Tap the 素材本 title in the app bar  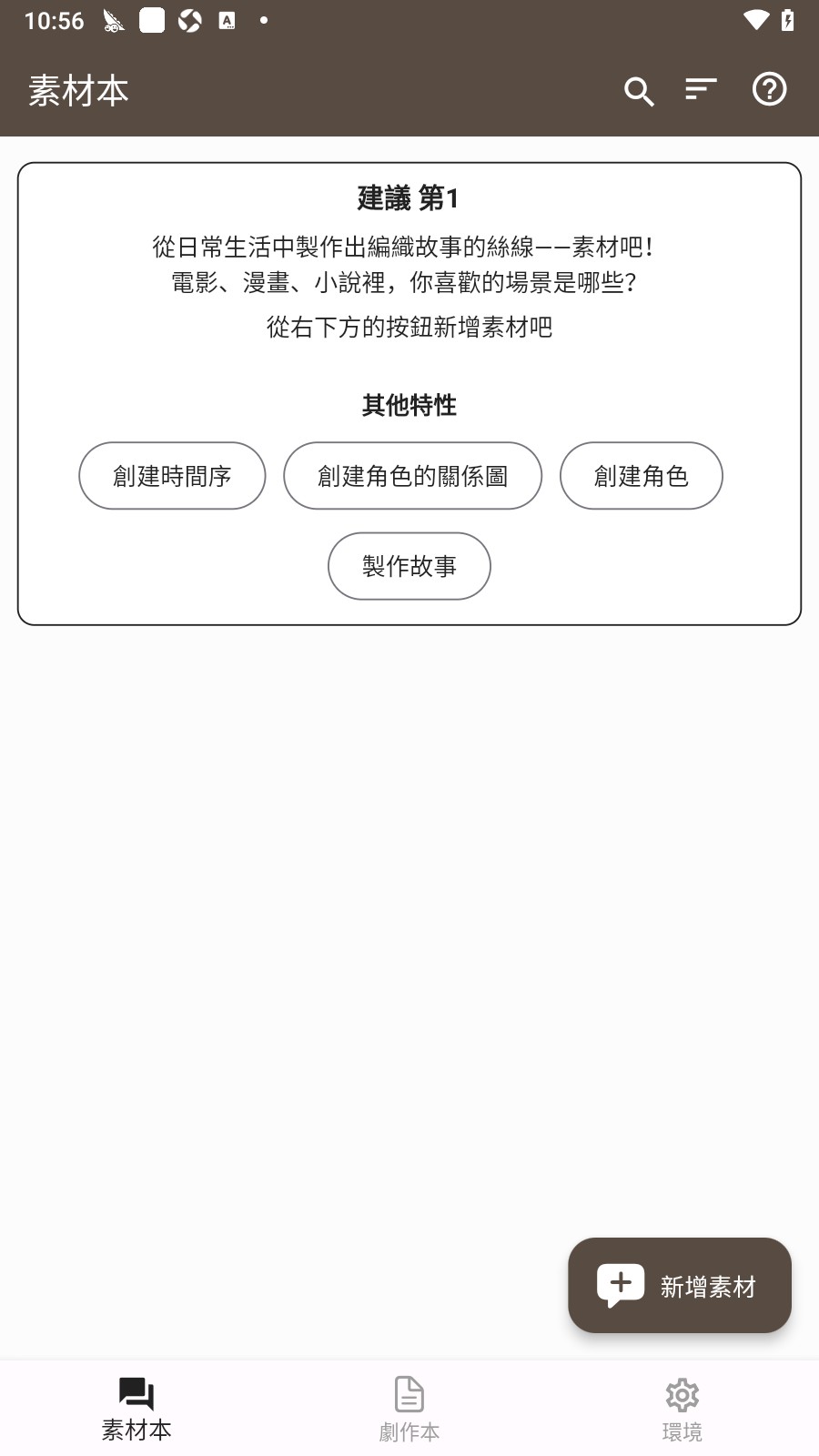click(77, 90)
